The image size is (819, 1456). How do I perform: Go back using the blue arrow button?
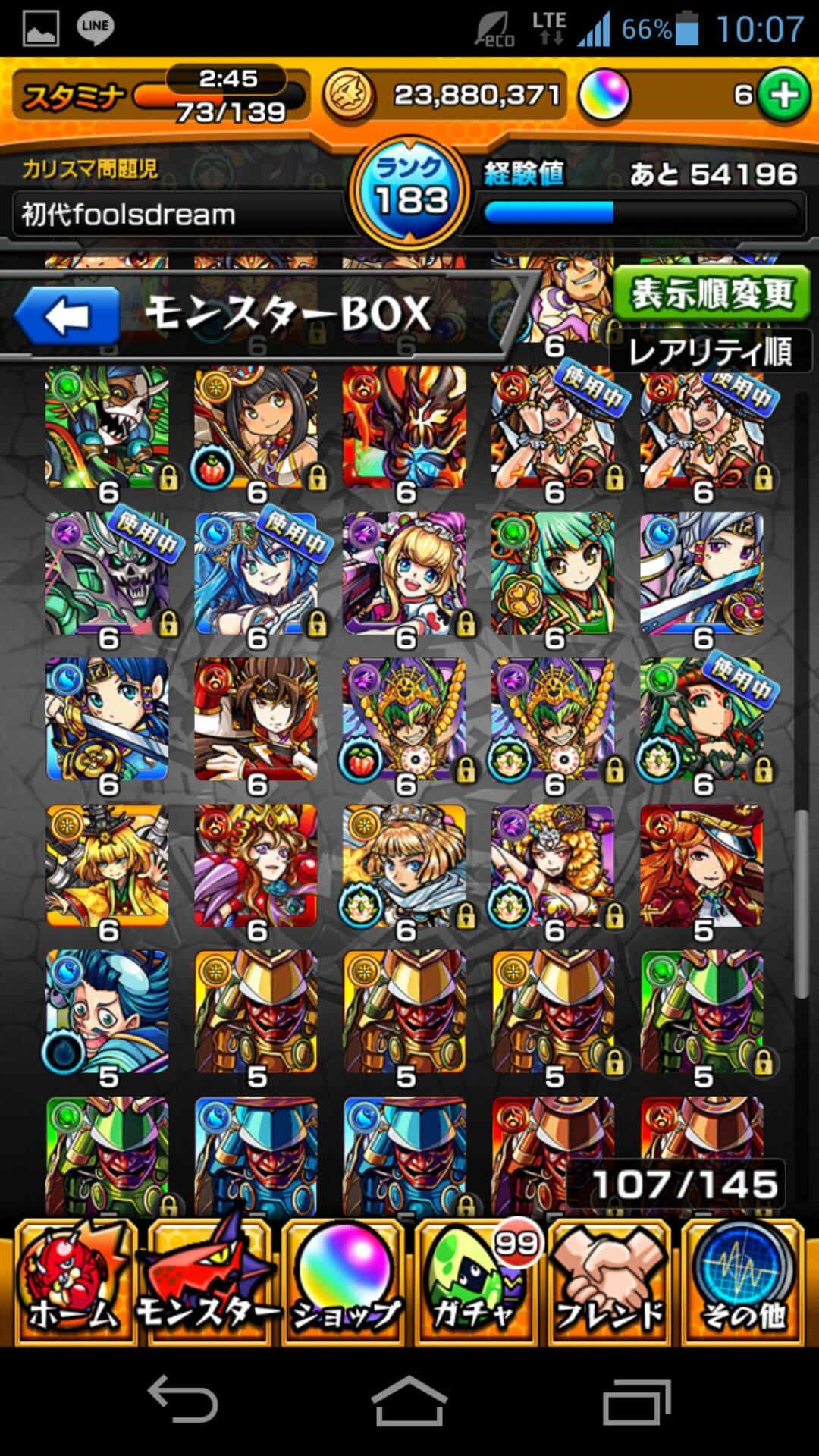click(67, 316)
